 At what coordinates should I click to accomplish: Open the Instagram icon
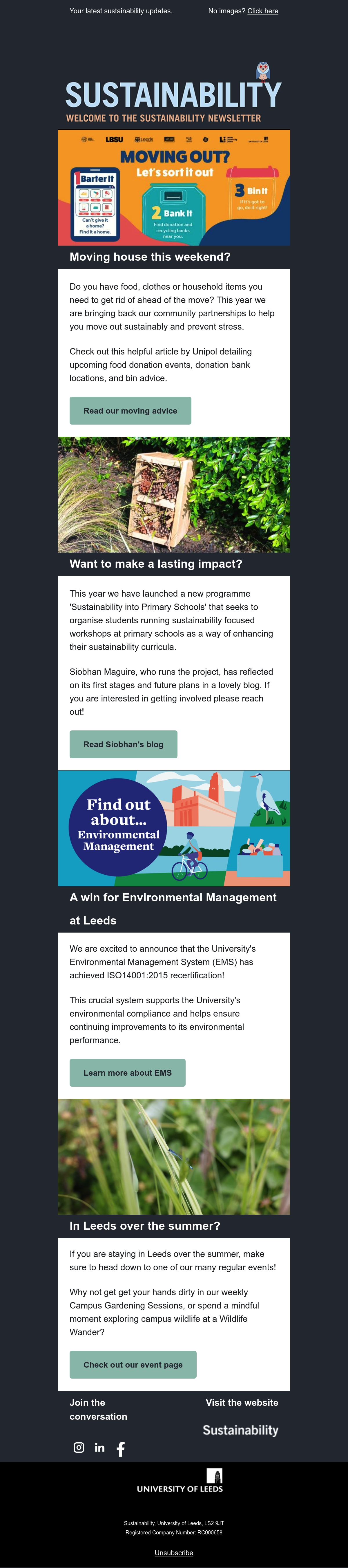(x=79, y=1448)
